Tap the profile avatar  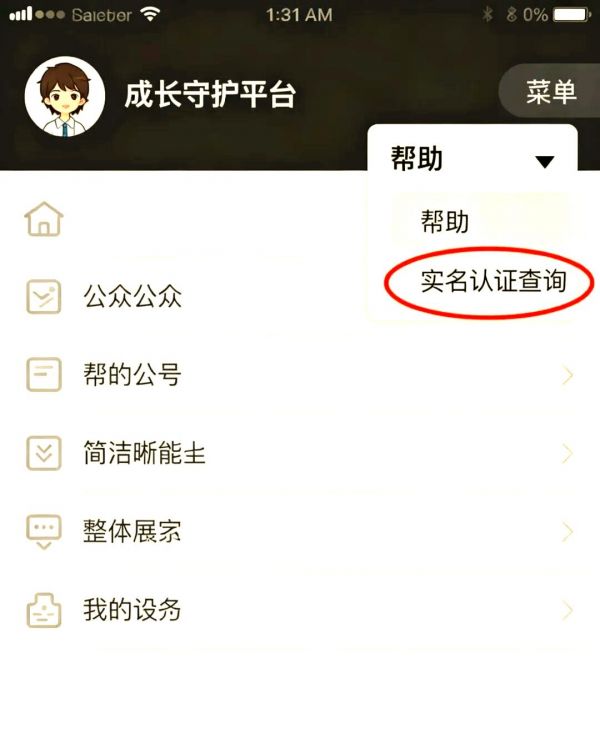point(64,97)
